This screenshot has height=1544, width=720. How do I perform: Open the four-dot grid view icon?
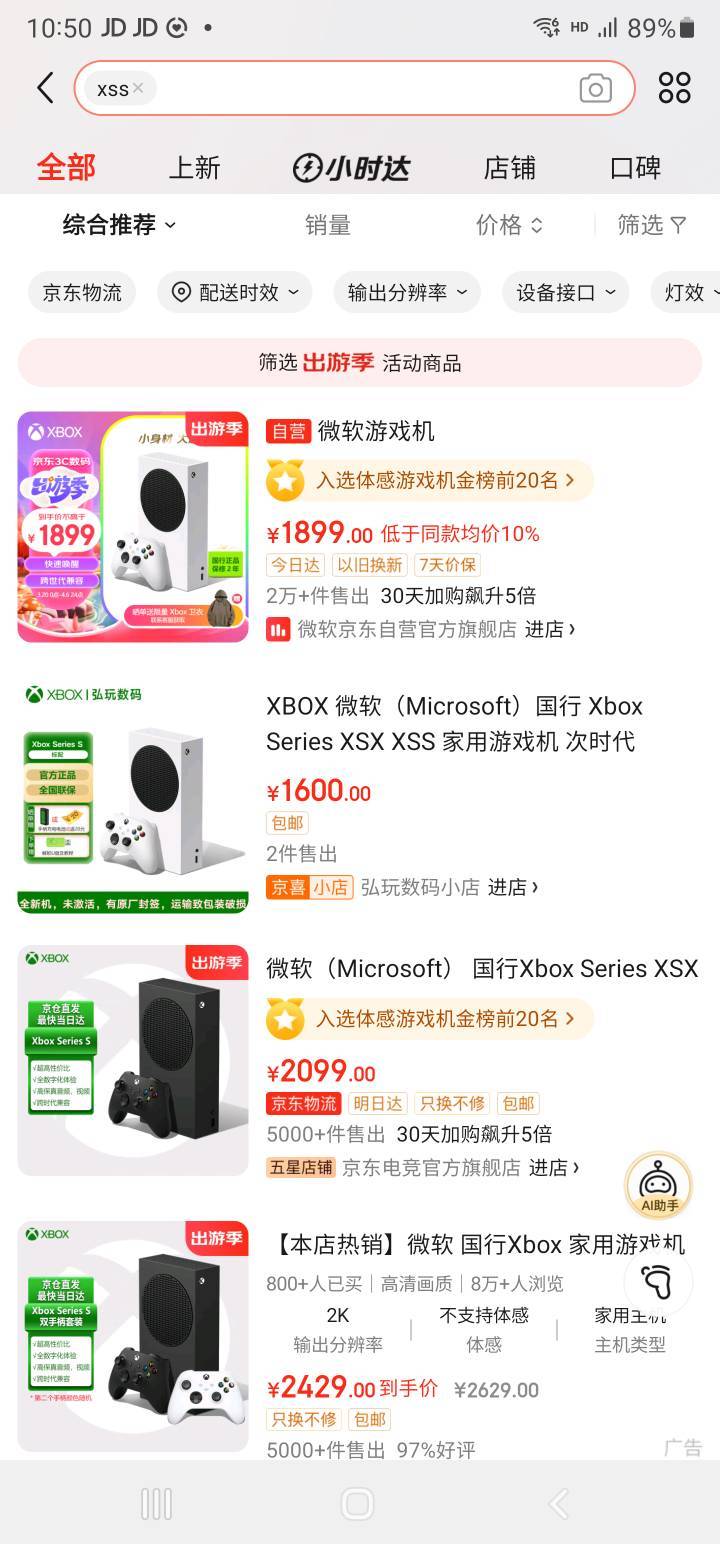(675, 88)
